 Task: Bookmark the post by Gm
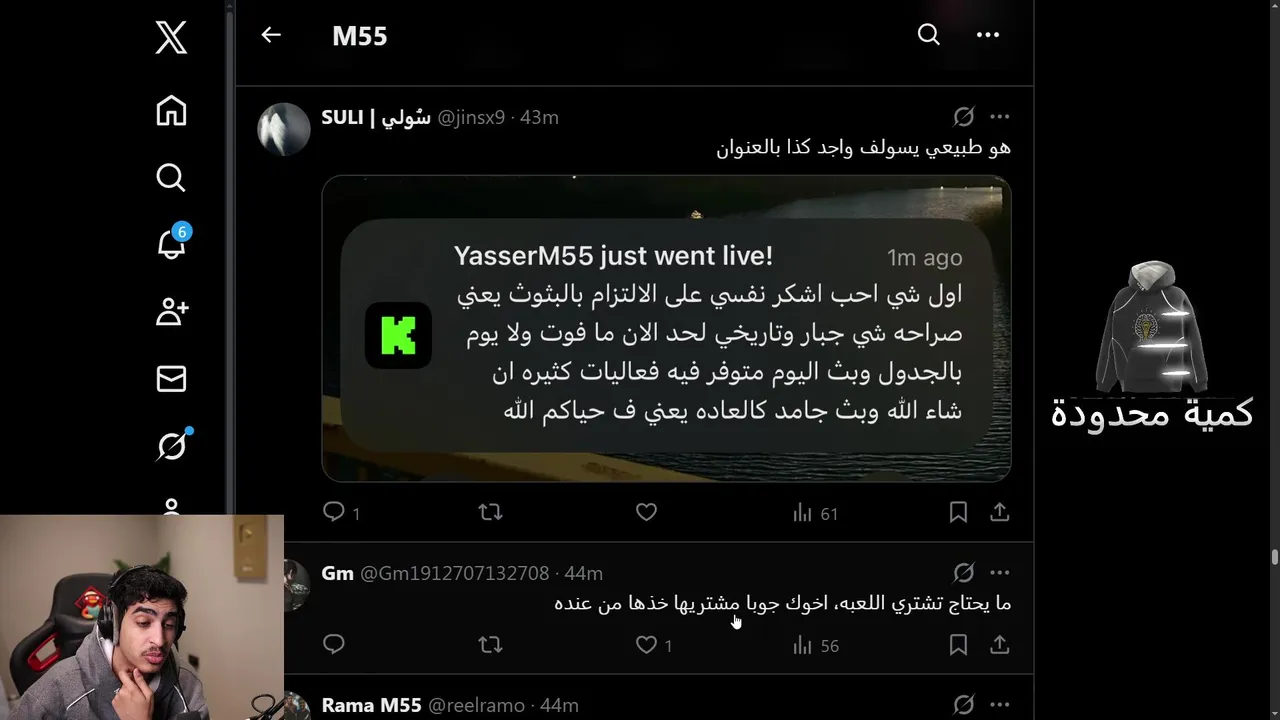958,645
